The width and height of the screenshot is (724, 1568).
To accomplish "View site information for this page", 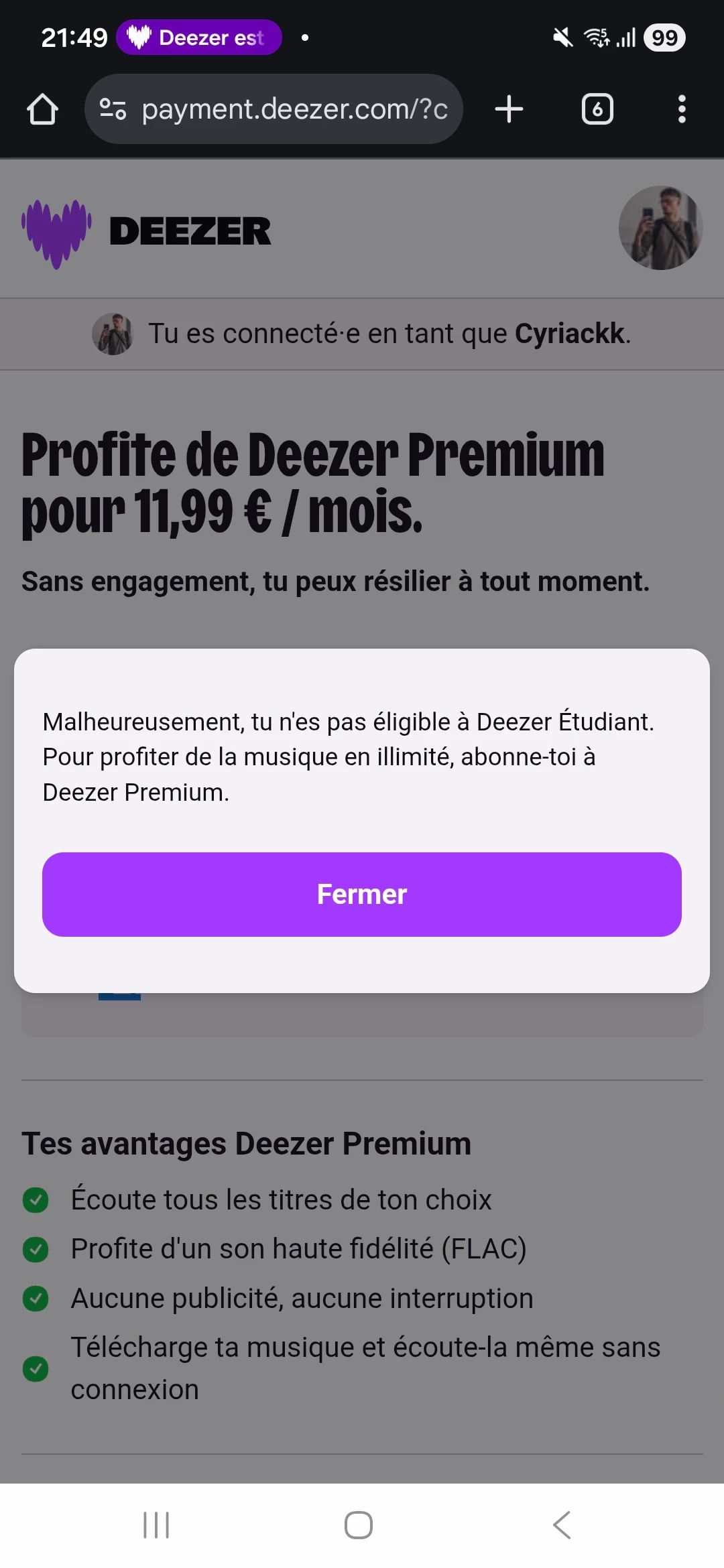I will point(113,109).
